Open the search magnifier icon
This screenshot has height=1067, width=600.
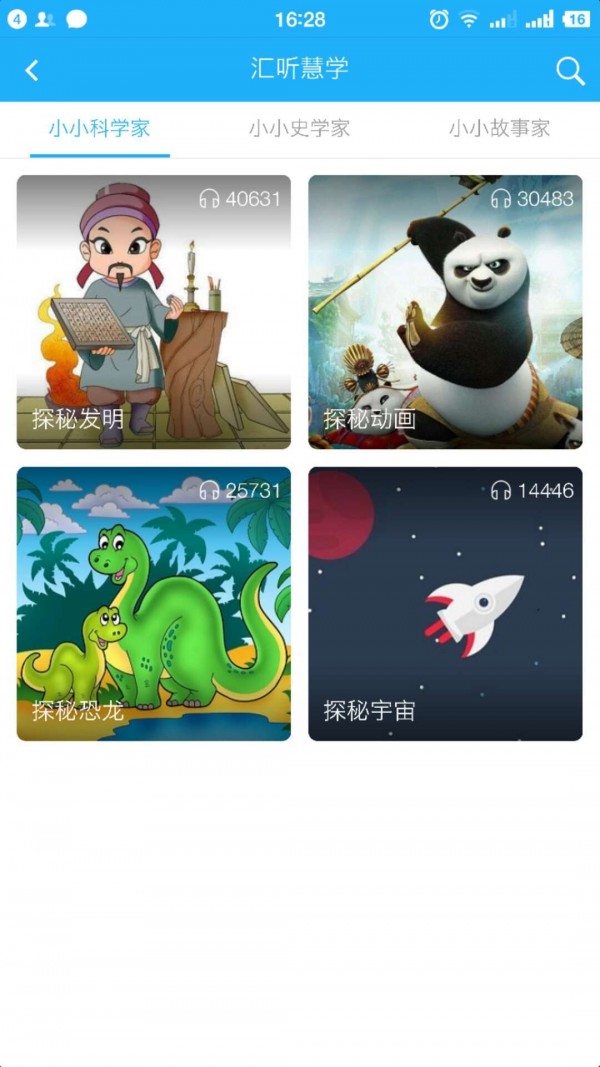click(570, 70)
